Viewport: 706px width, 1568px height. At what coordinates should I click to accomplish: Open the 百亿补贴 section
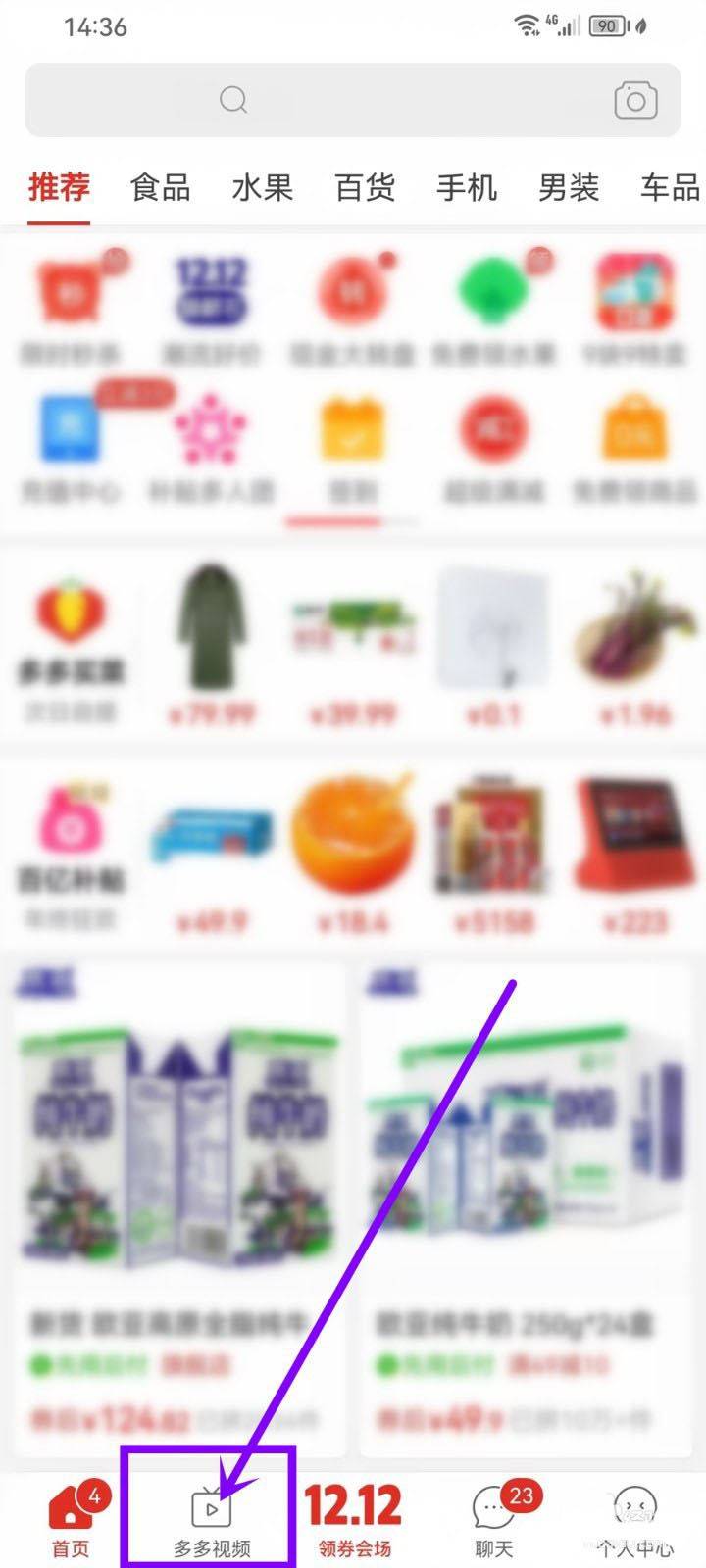point(71,853)
